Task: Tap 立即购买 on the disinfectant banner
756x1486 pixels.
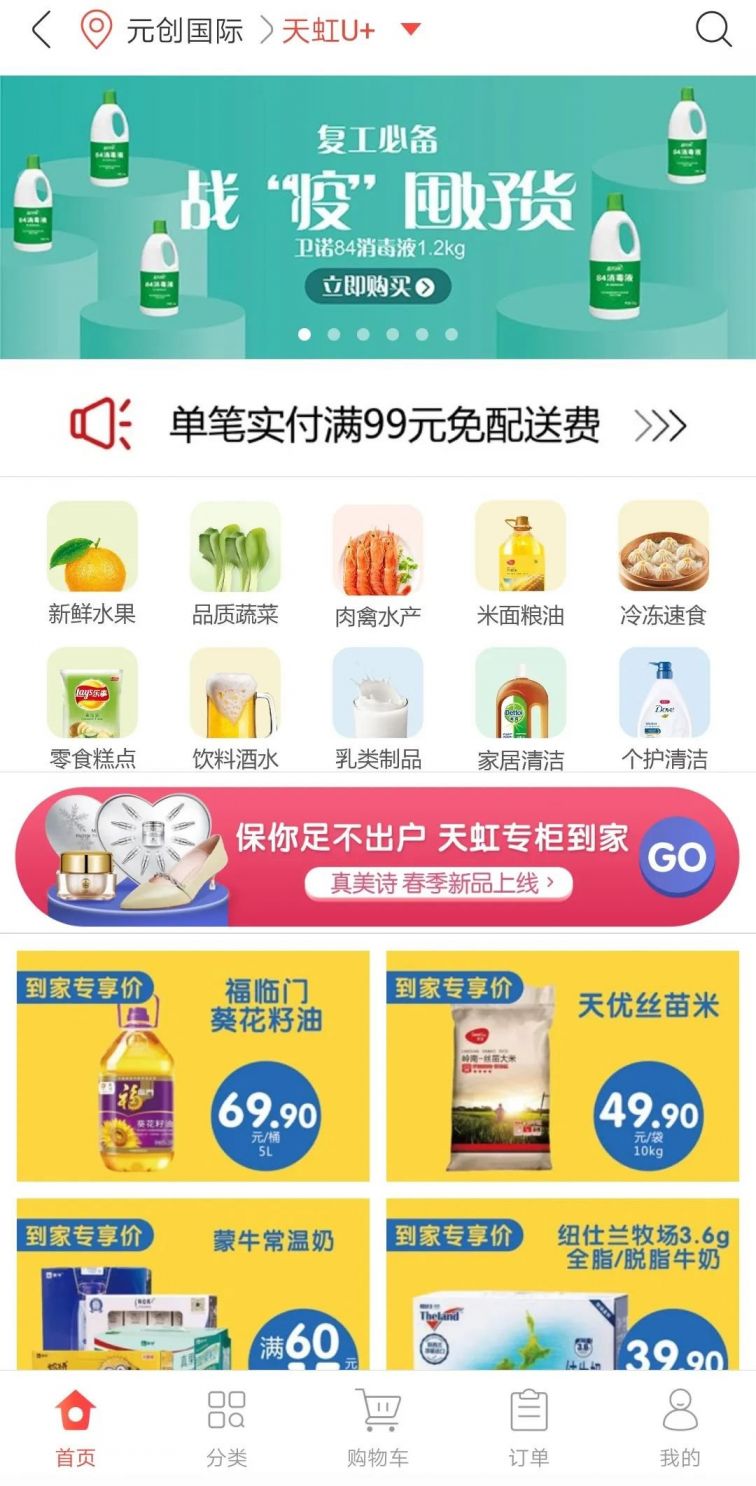Action: (378, 287)
